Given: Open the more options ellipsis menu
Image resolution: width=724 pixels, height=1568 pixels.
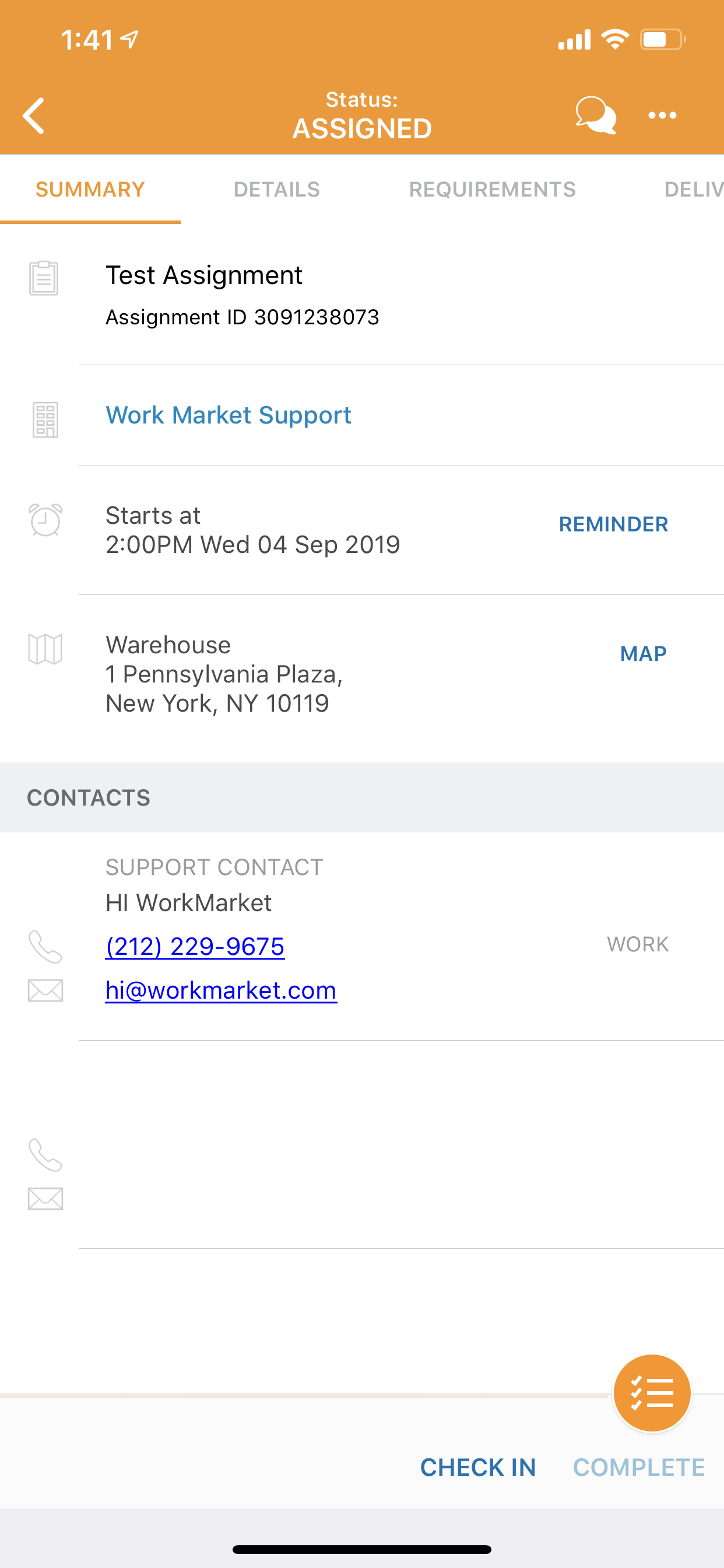Looking at the screenshot, I should (663, 115).
